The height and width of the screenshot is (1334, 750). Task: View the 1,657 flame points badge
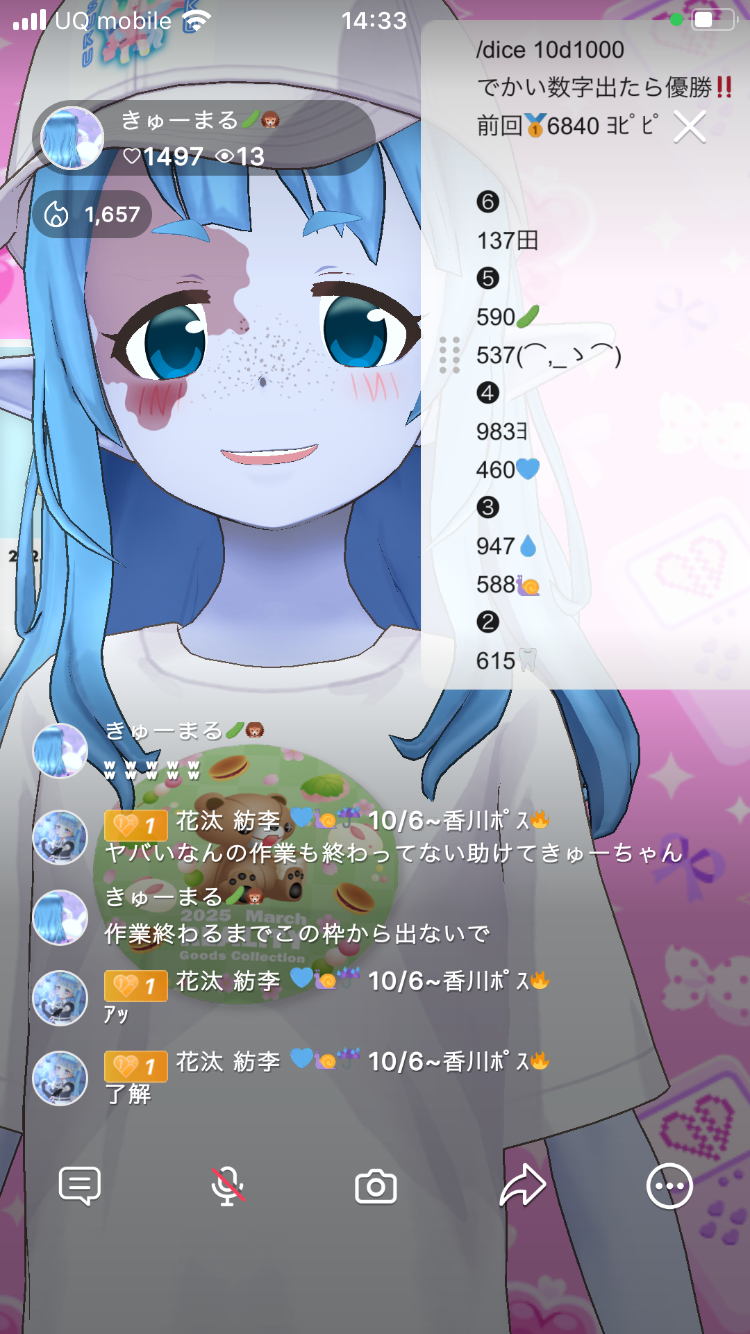click(x=92, y=214)
